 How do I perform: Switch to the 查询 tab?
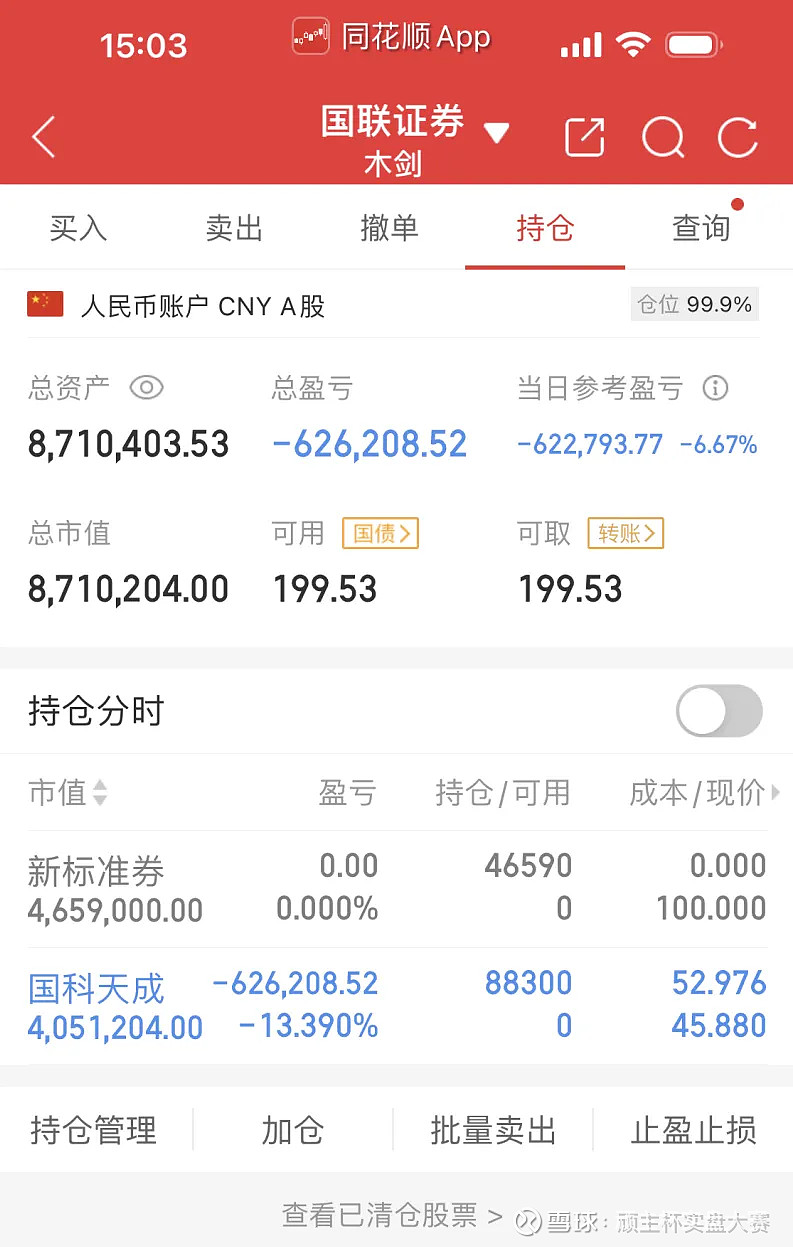[700, 228]
